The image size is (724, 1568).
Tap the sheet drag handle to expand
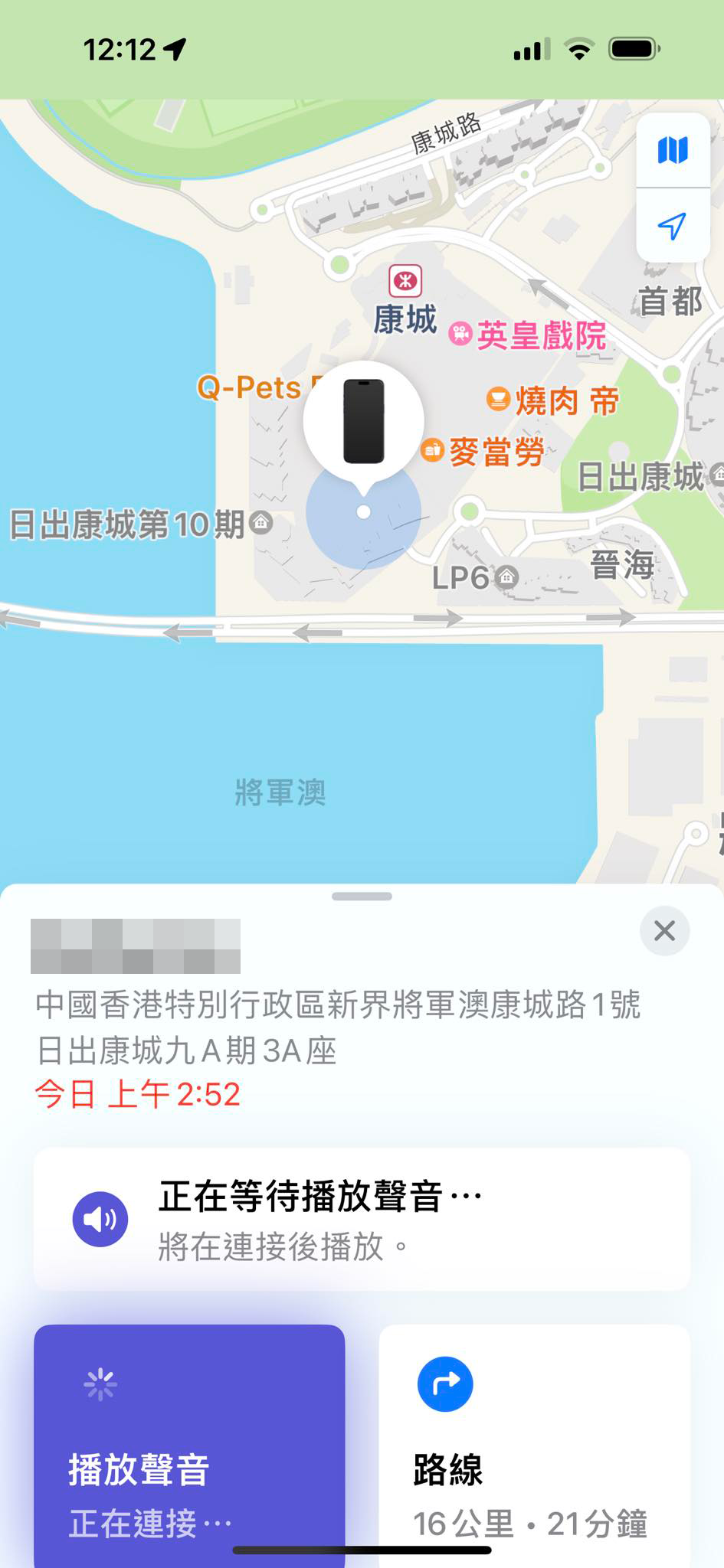coord(362,896)
